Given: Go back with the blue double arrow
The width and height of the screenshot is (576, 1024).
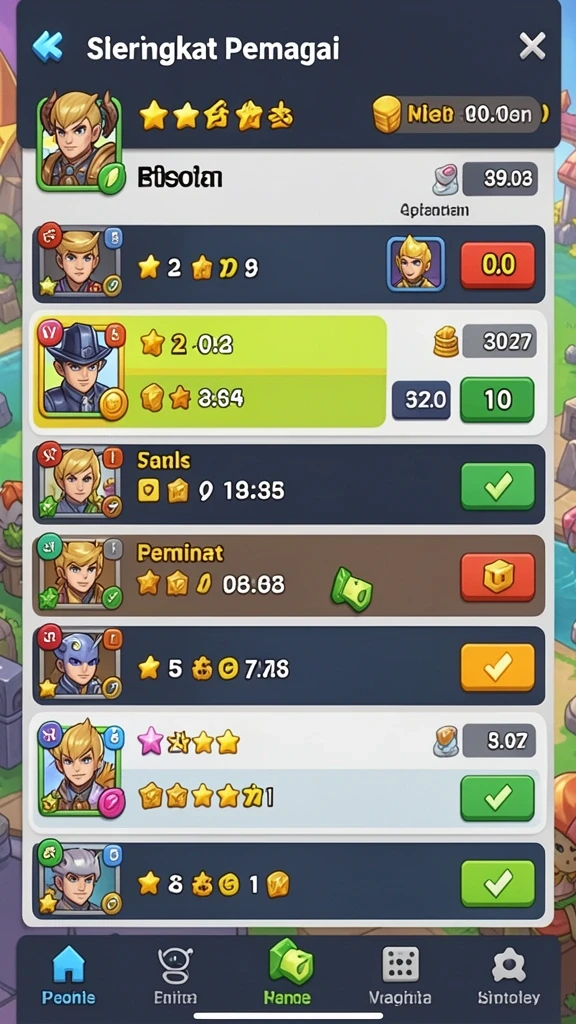Looking at the screenshot, I should pyautogui.click(x=48, y=47).
